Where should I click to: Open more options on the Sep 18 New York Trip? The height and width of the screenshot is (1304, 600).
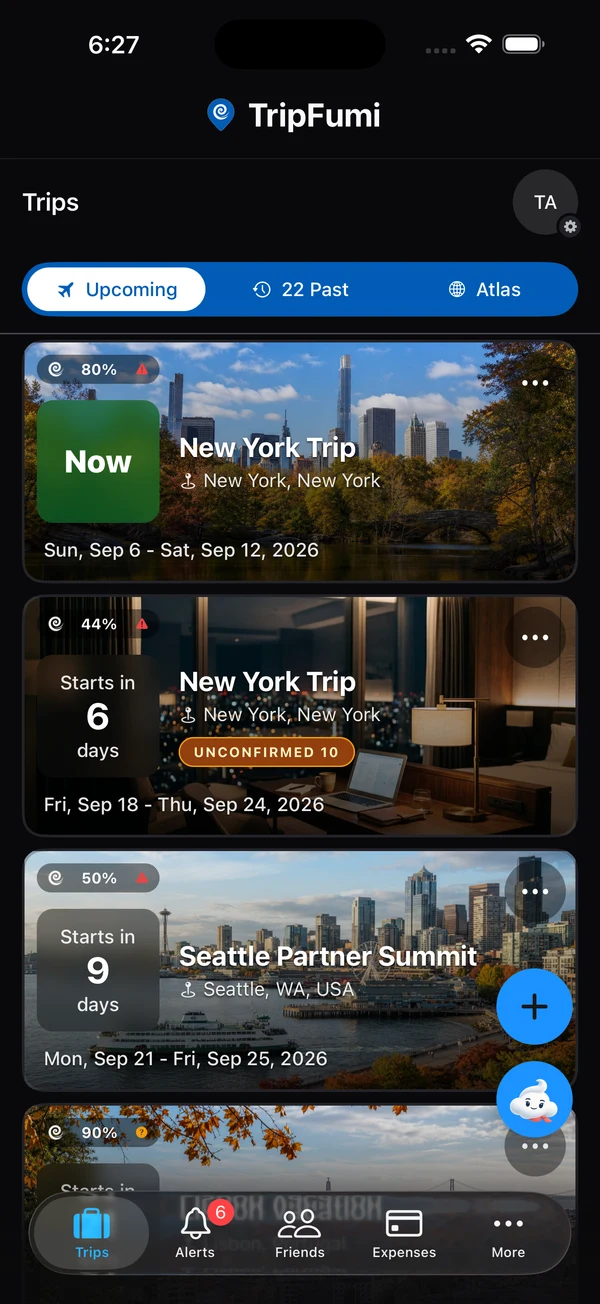[535, 637]
